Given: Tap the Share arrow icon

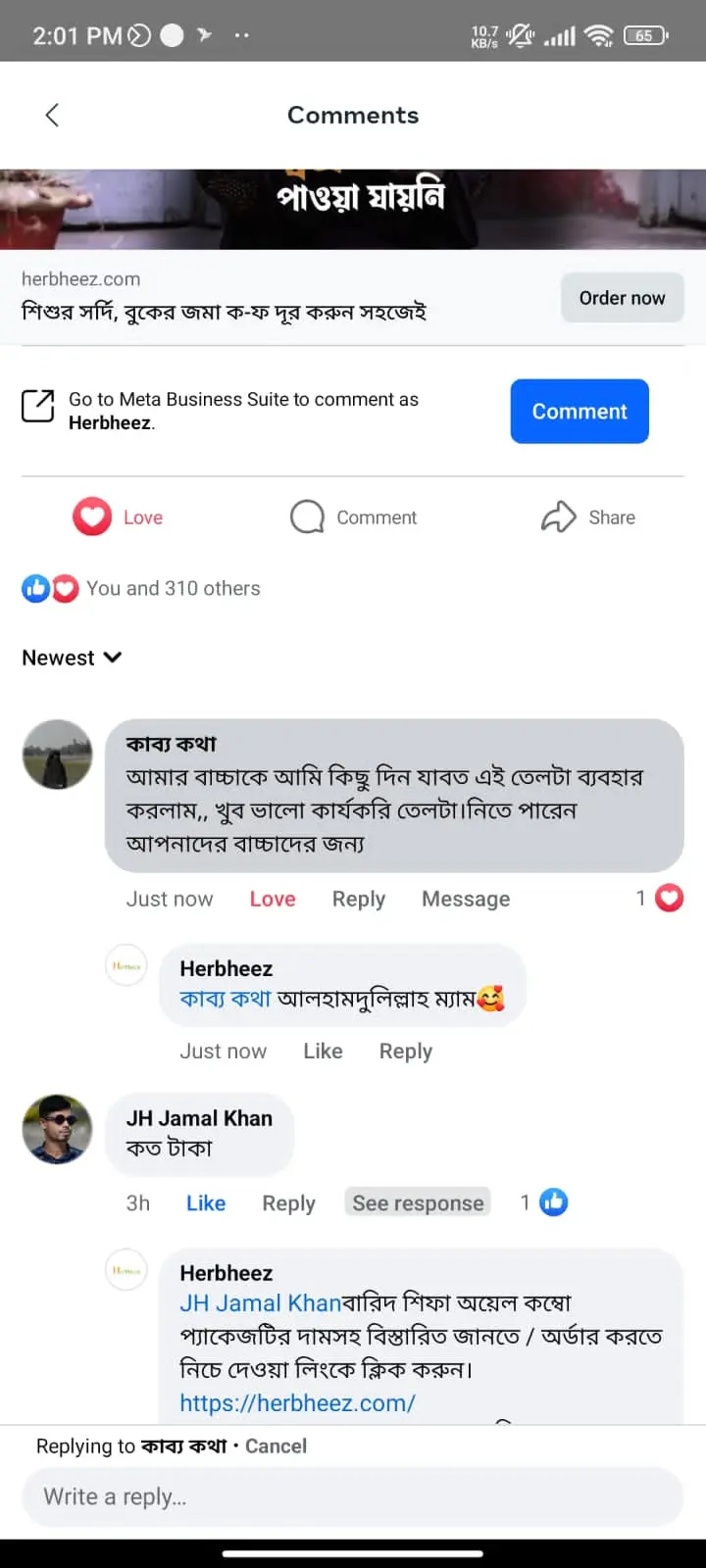Looking at the screenshot, I should coord(559,516).
